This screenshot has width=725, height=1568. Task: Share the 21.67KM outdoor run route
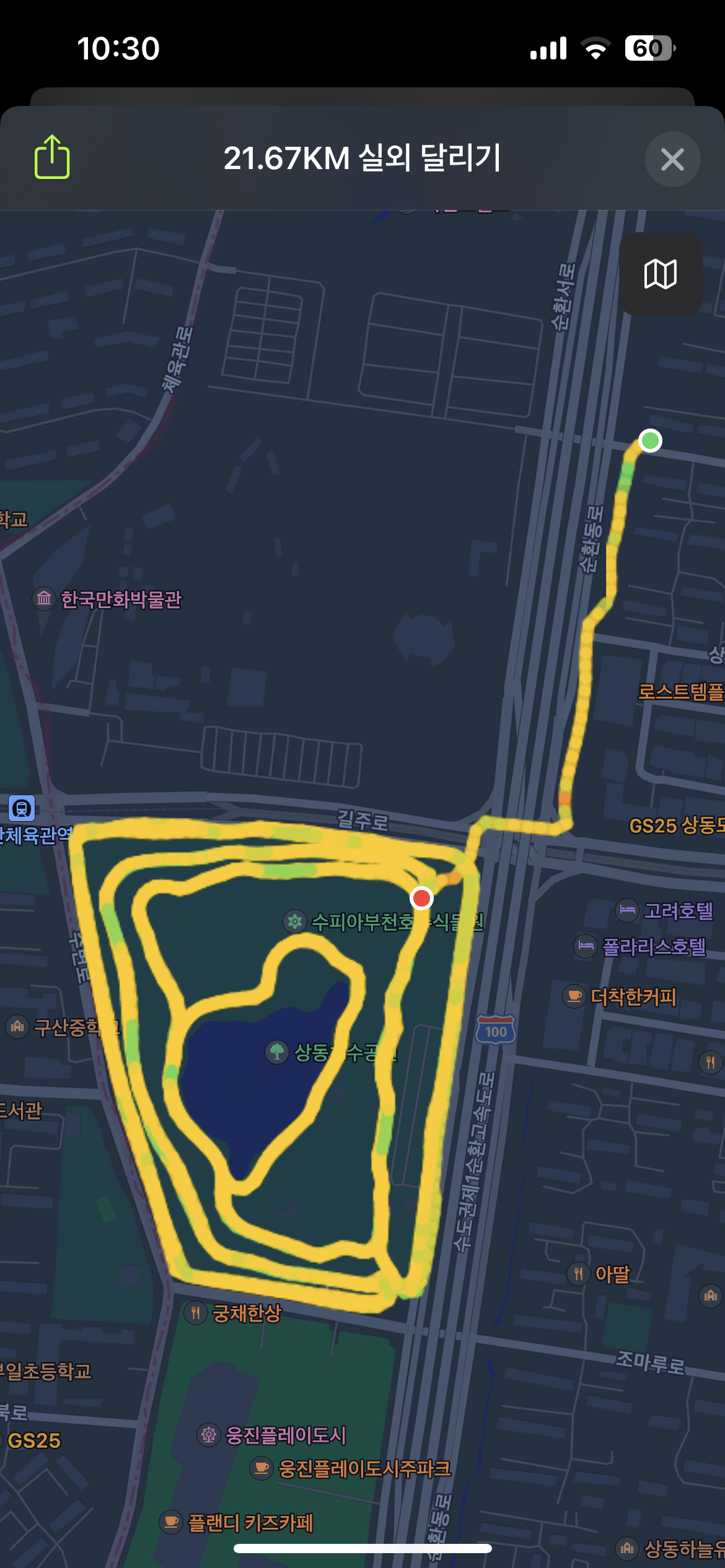(x=52, y=158)
